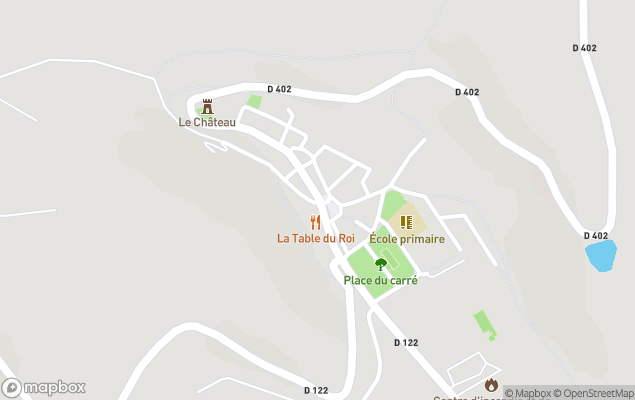Select Place du carré park marker

tap(380, 265)
